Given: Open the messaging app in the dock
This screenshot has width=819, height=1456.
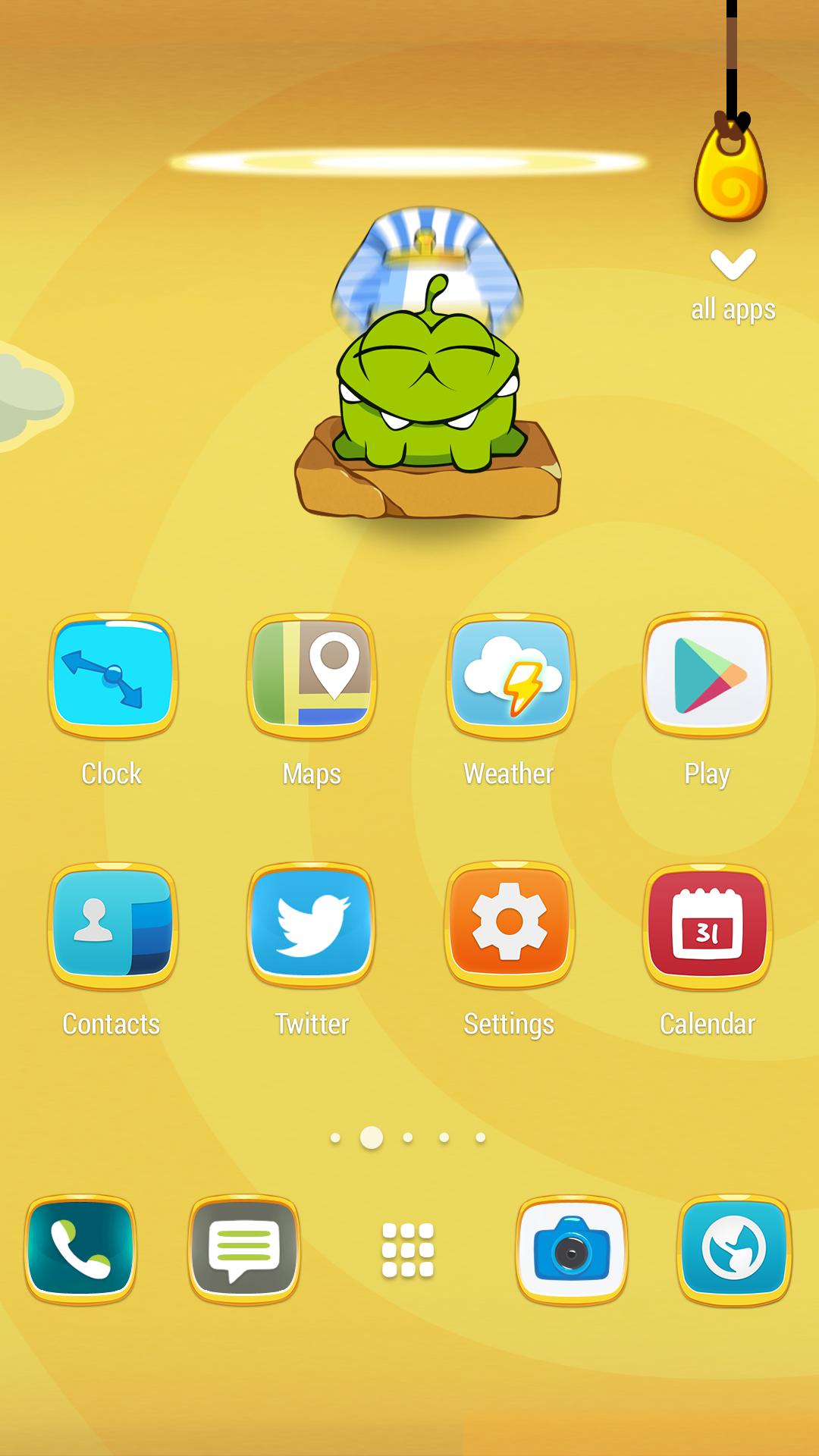Looking at the screenshot, I should point(244,1249).
